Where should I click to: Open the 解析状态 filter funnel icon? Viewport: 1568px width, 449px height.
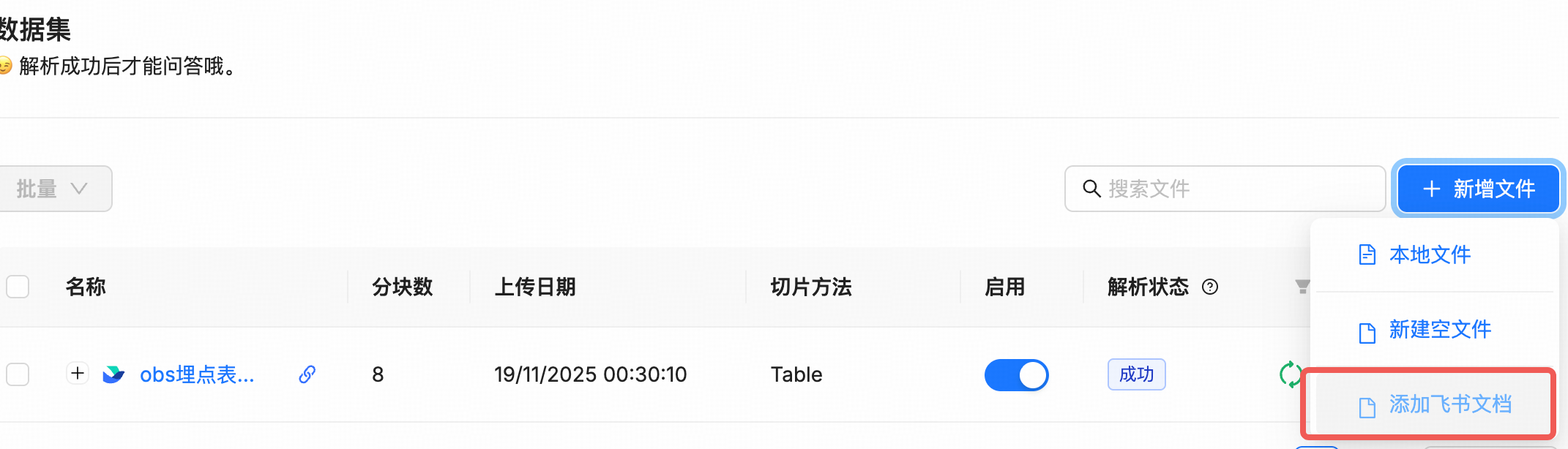(1302, 287)
